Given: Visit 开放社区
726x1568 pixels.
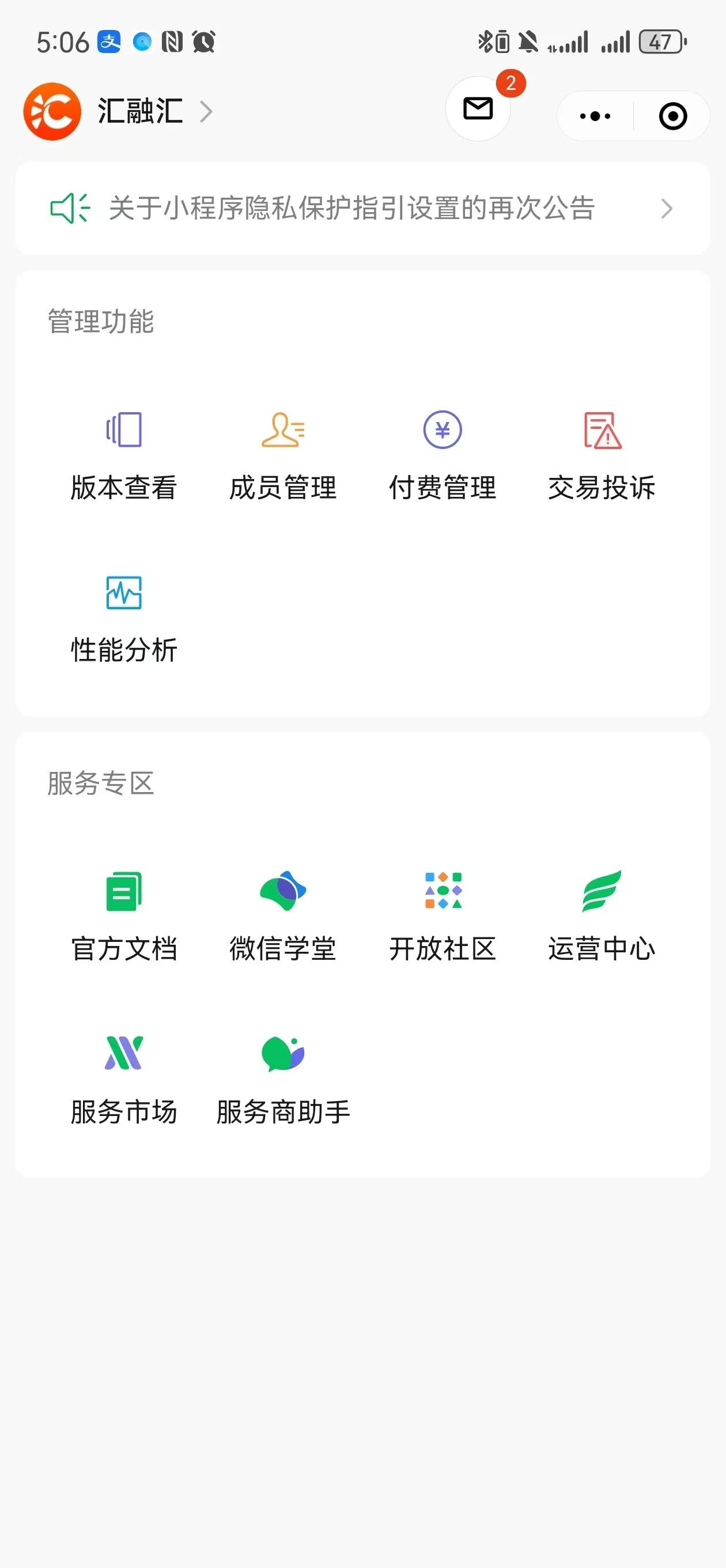Looking at the screenshot, I should 443,917.
